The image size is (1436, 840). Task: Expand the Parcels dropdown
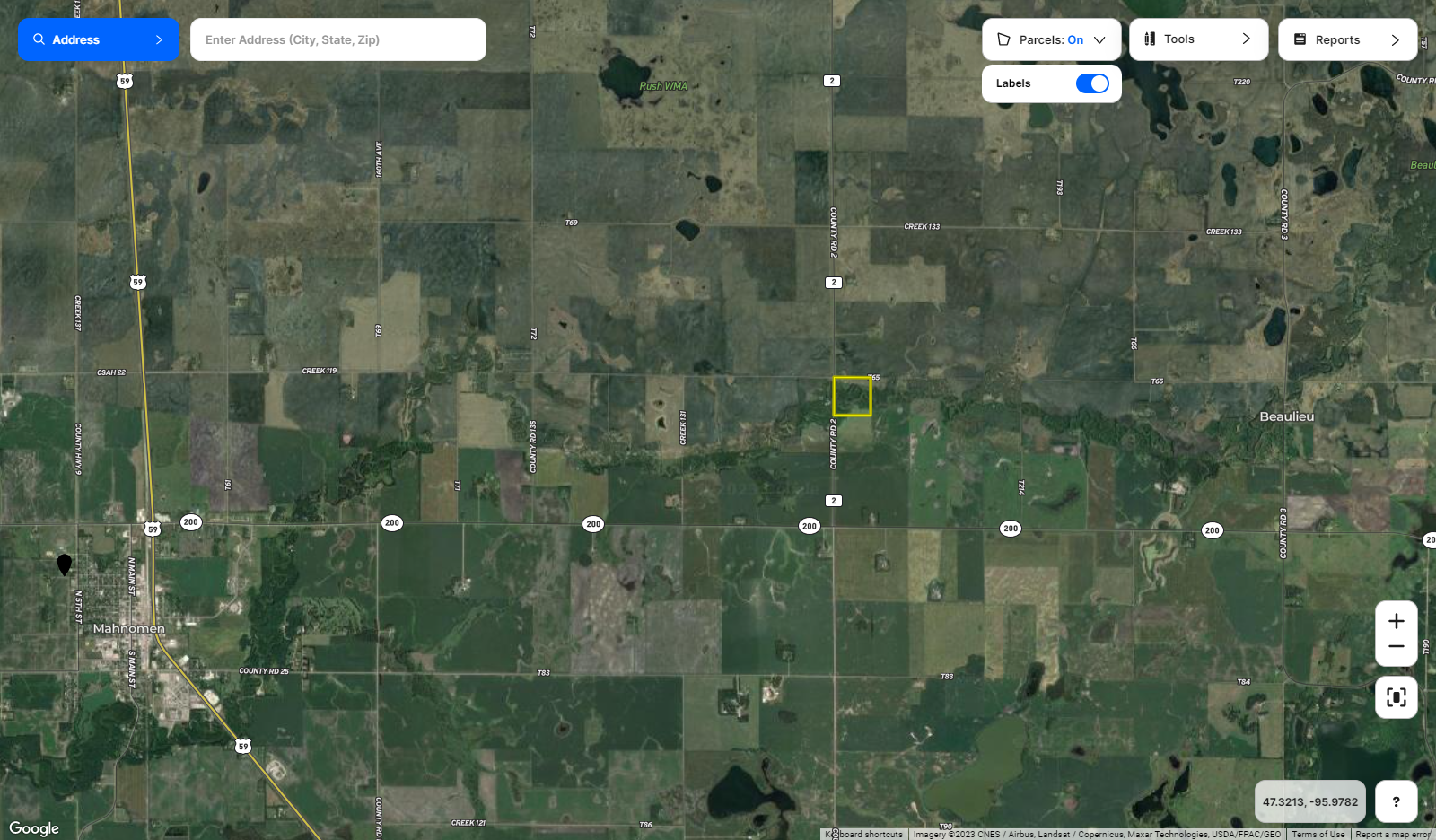pos(1051,39)
